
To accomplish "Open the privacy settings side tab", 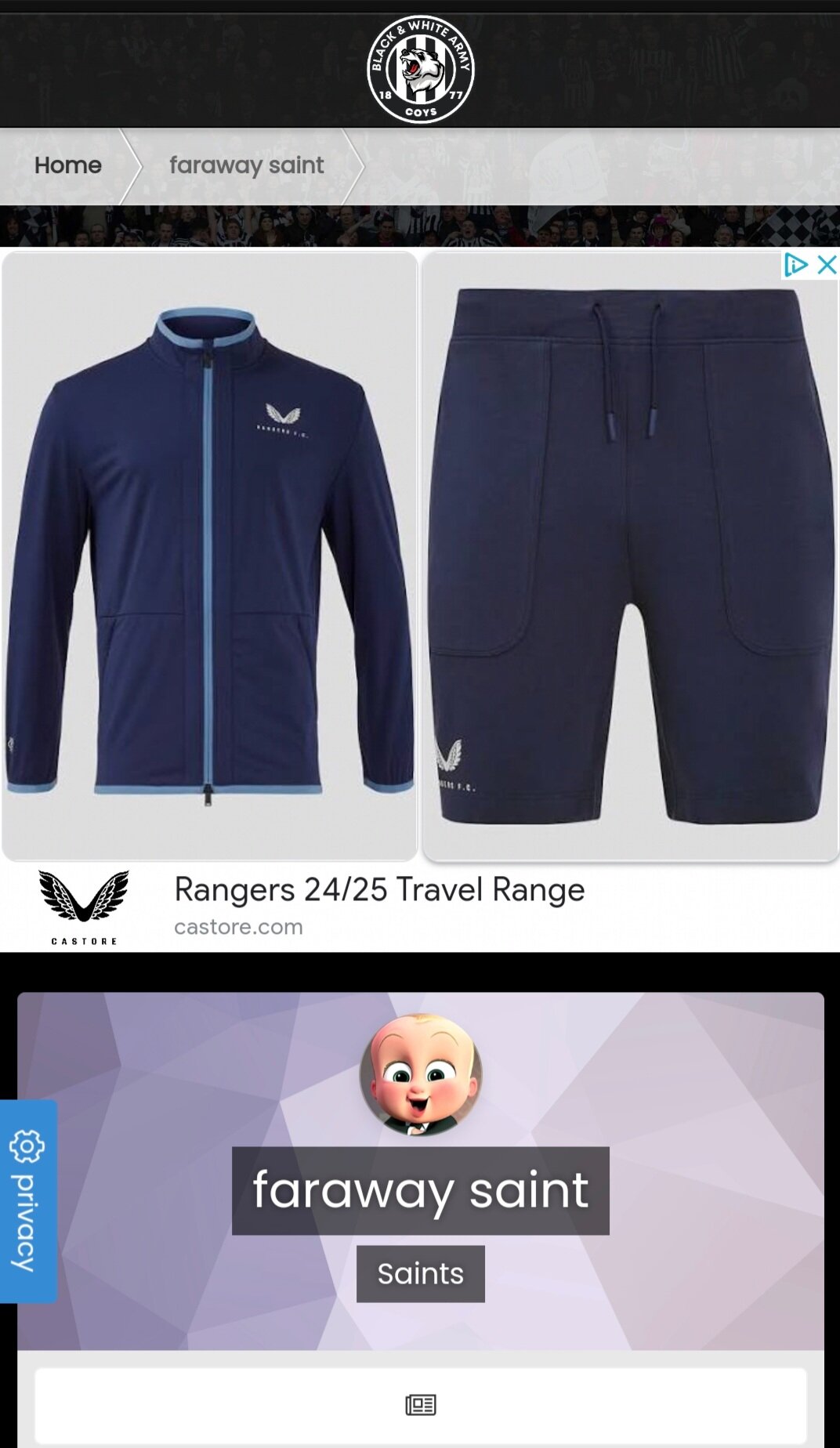I will tap(28, 1200).
